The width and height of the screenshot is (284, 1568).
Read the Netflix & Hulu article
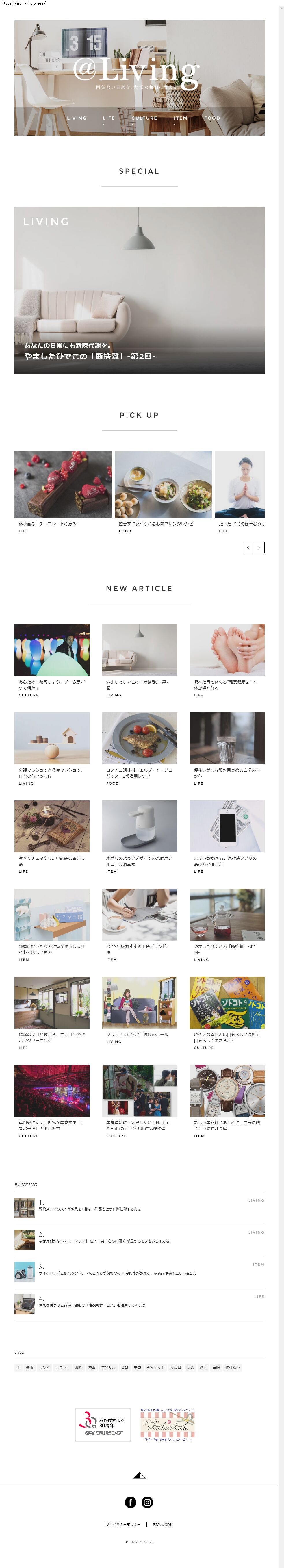click(x=139, y=1091)
